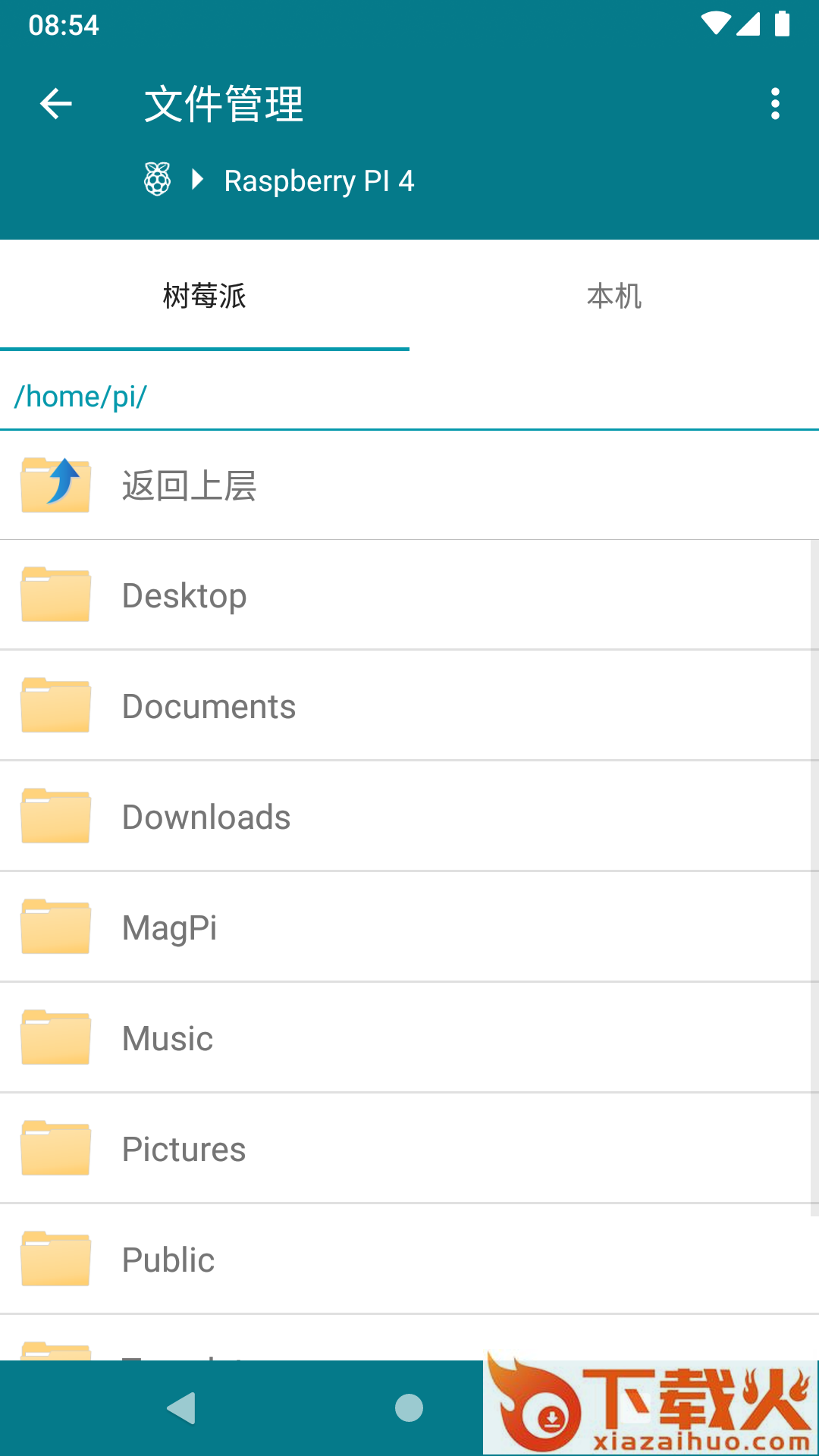Viewport: 819px width, 1456px height.
Task: Tap the system back button
Action: click(x=182, y=1408)
